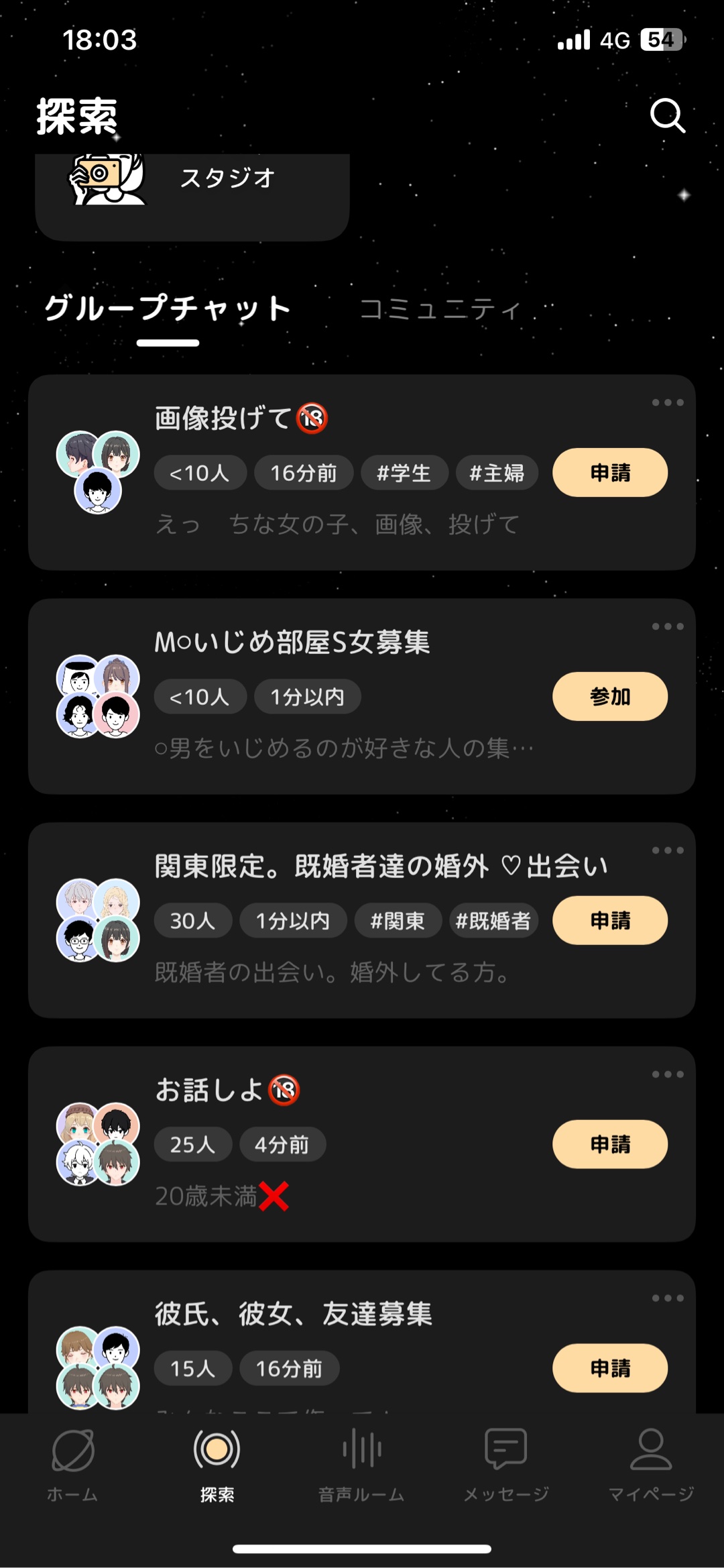Select the グループチャット tab
The width and height of the screenshot is (724, 1568).
(x=168, y=309)
